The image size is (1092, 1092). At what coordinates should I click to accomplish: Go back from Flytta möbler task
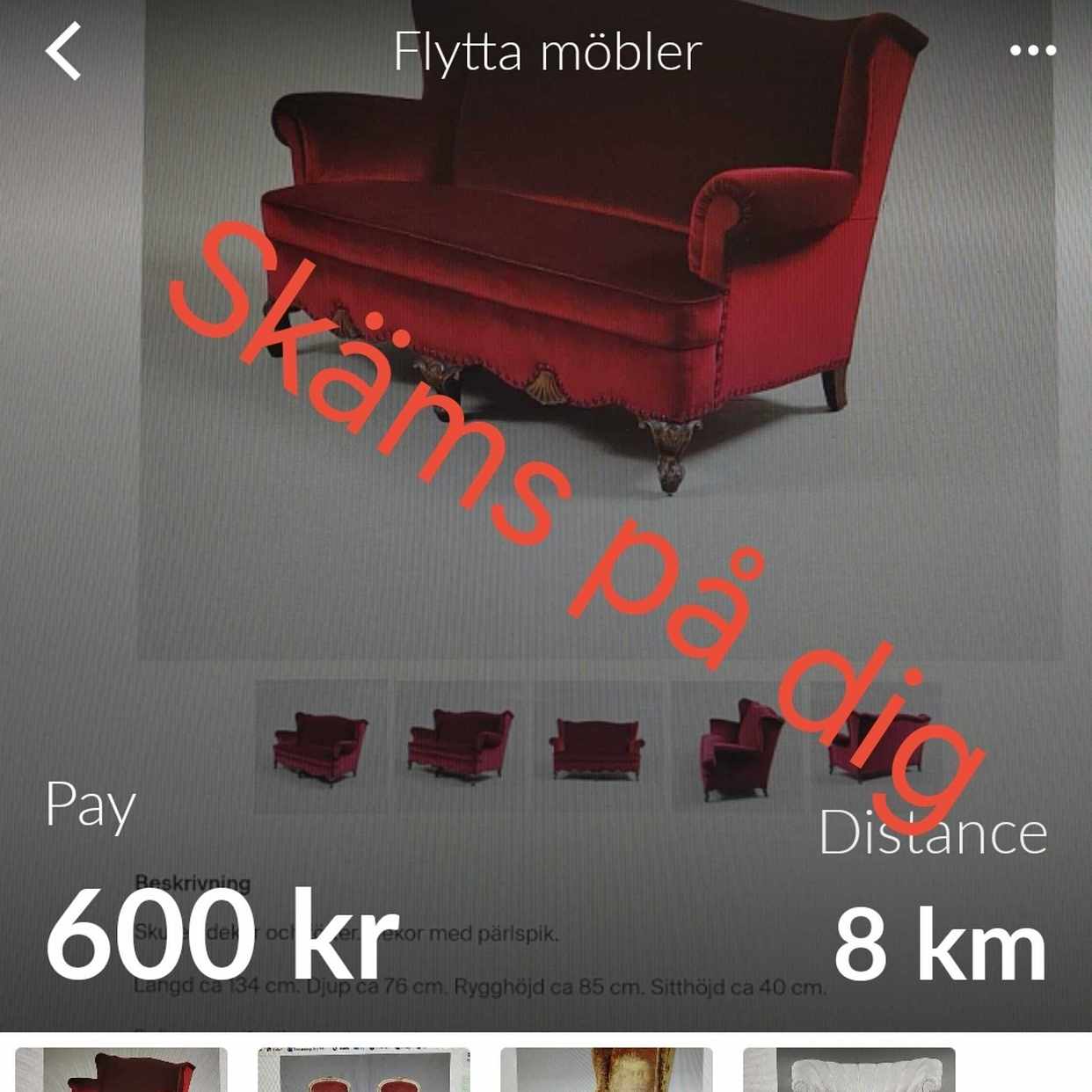click(x=63, y=51)
